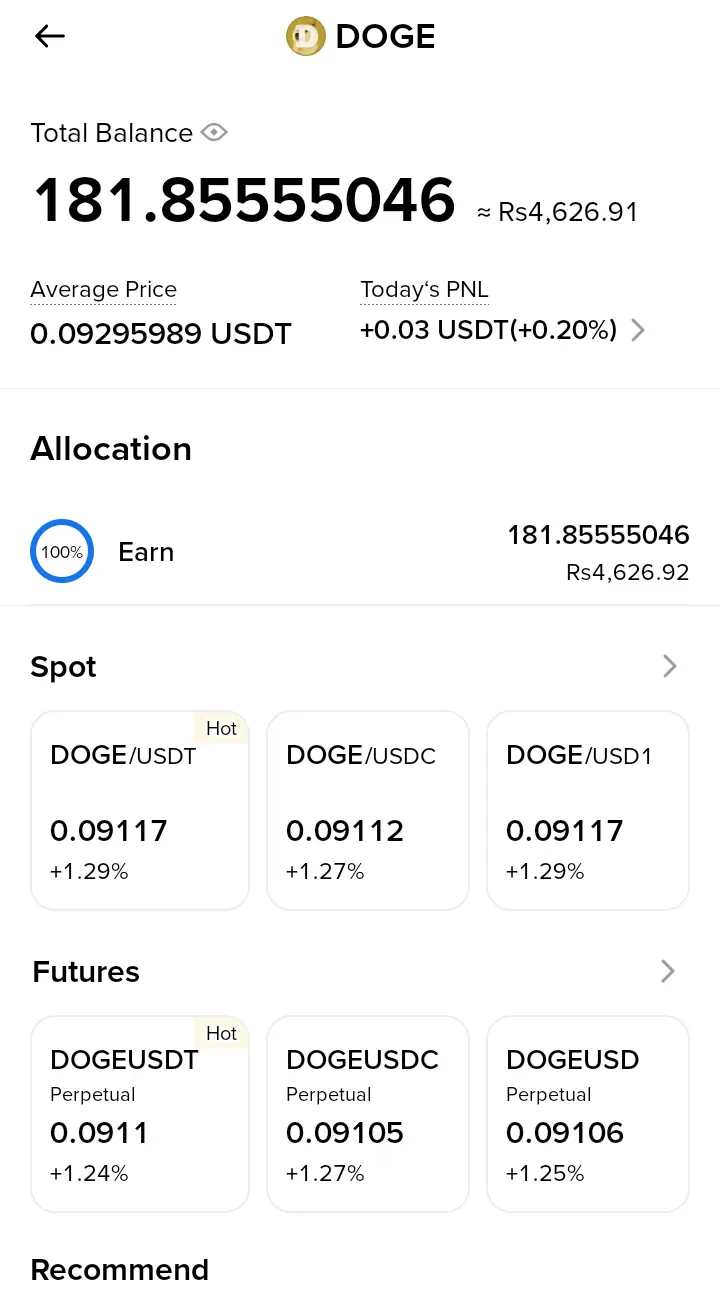Screen dimensions: 720x1290
Task: View the DOGEUSDC perpetual futures card
Action: tap(367, 1113)
